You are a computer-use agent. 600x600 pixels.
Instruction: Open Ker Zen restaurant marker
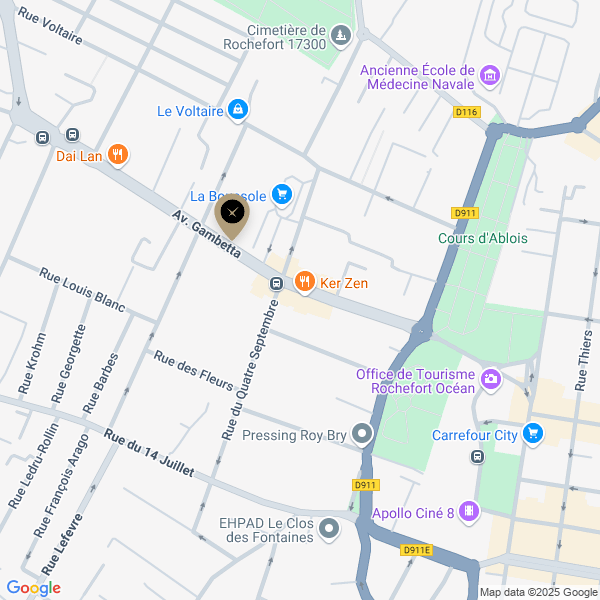[x=305, y=282]
